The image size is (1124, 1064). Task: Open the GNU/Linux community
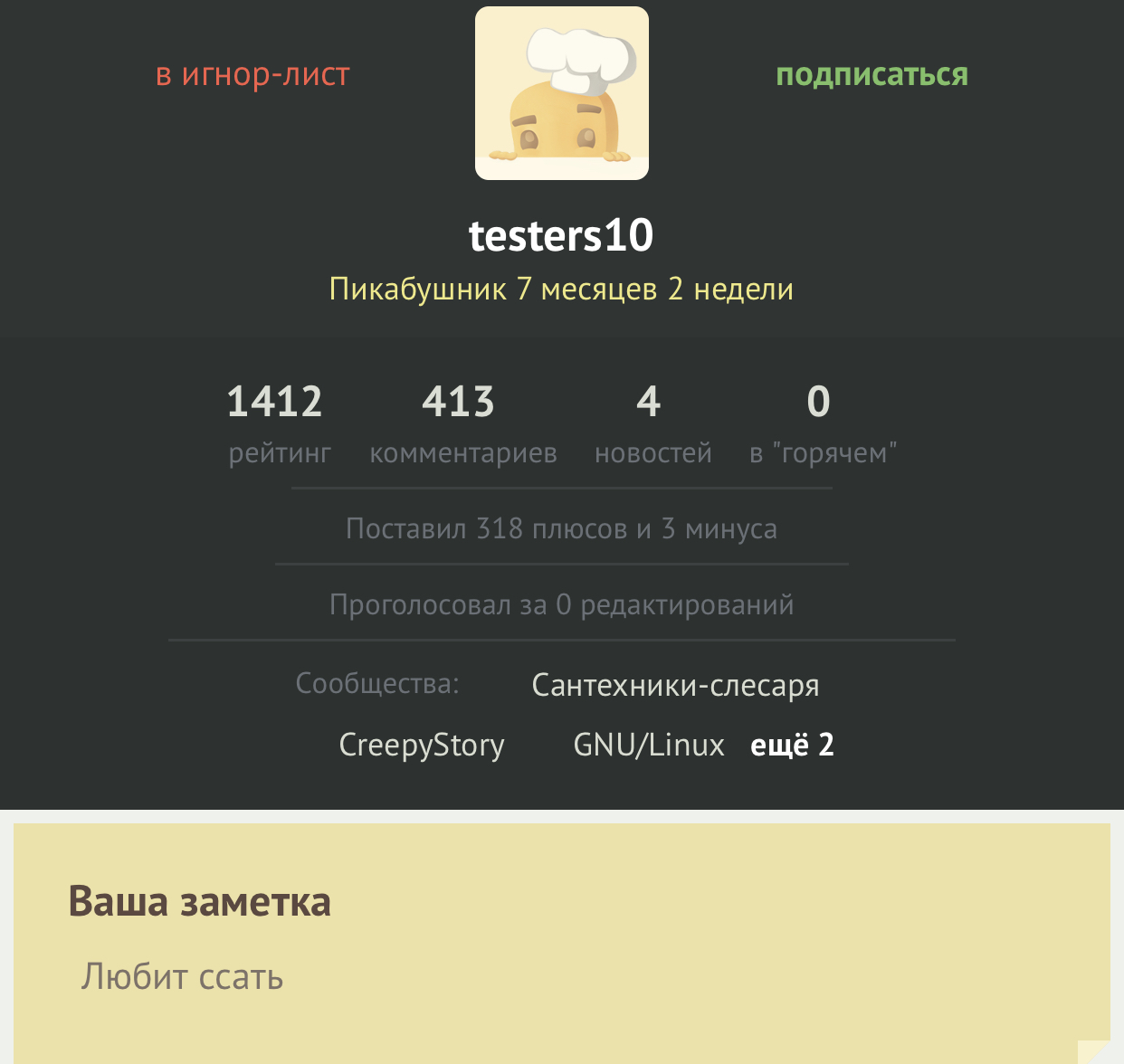pyautogui.click(x=649, y=745)
